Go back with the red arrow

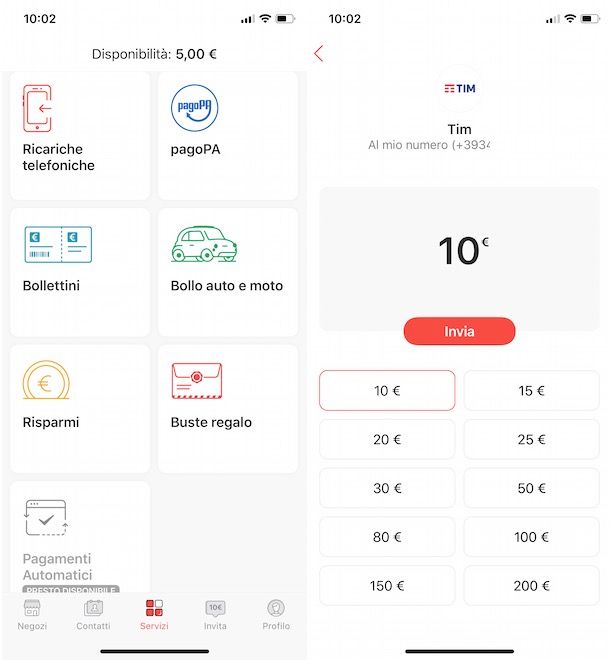tap(319, 54)
